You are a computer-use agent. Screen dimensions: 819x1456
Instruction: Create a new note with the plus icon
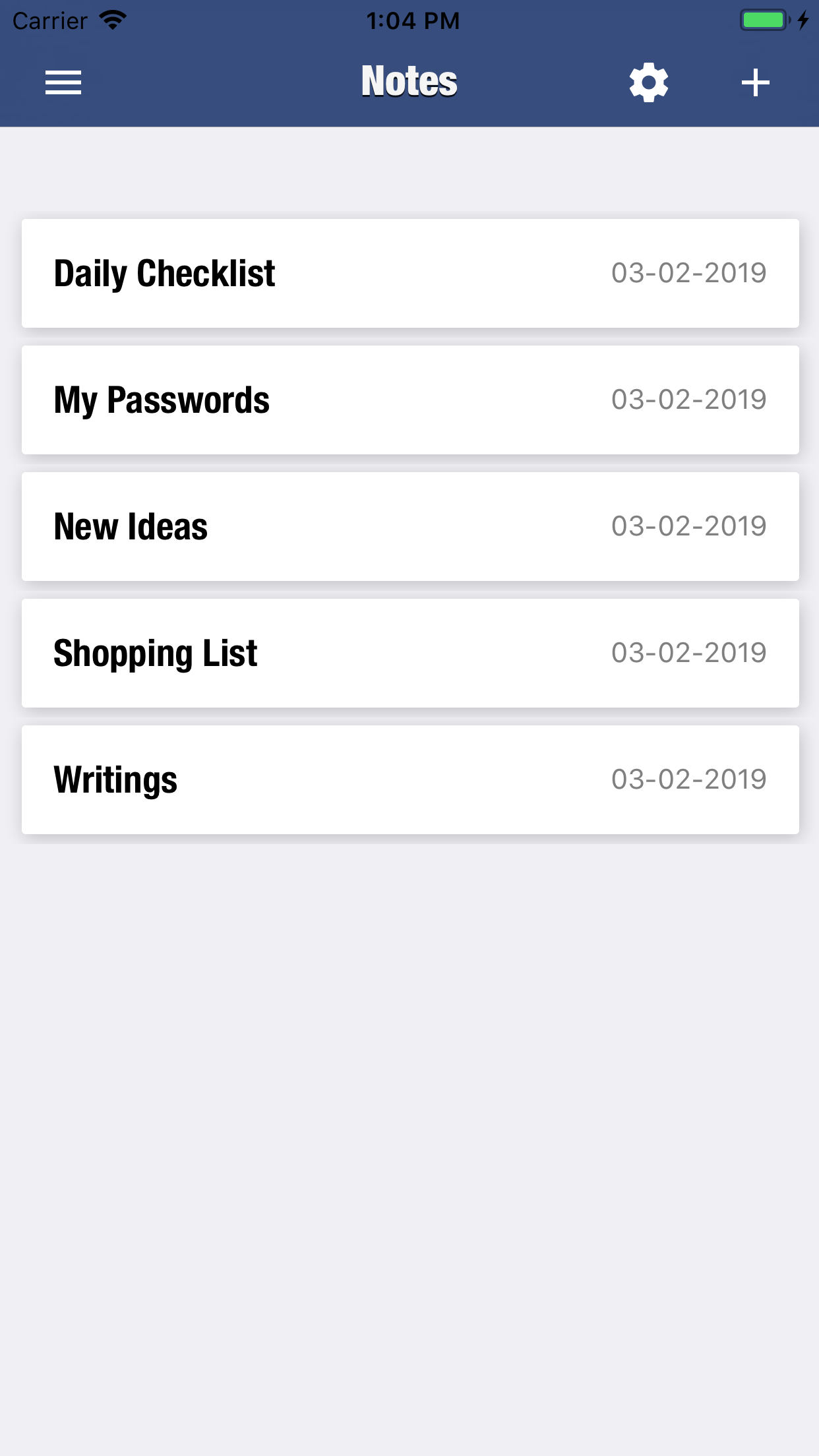756,82
